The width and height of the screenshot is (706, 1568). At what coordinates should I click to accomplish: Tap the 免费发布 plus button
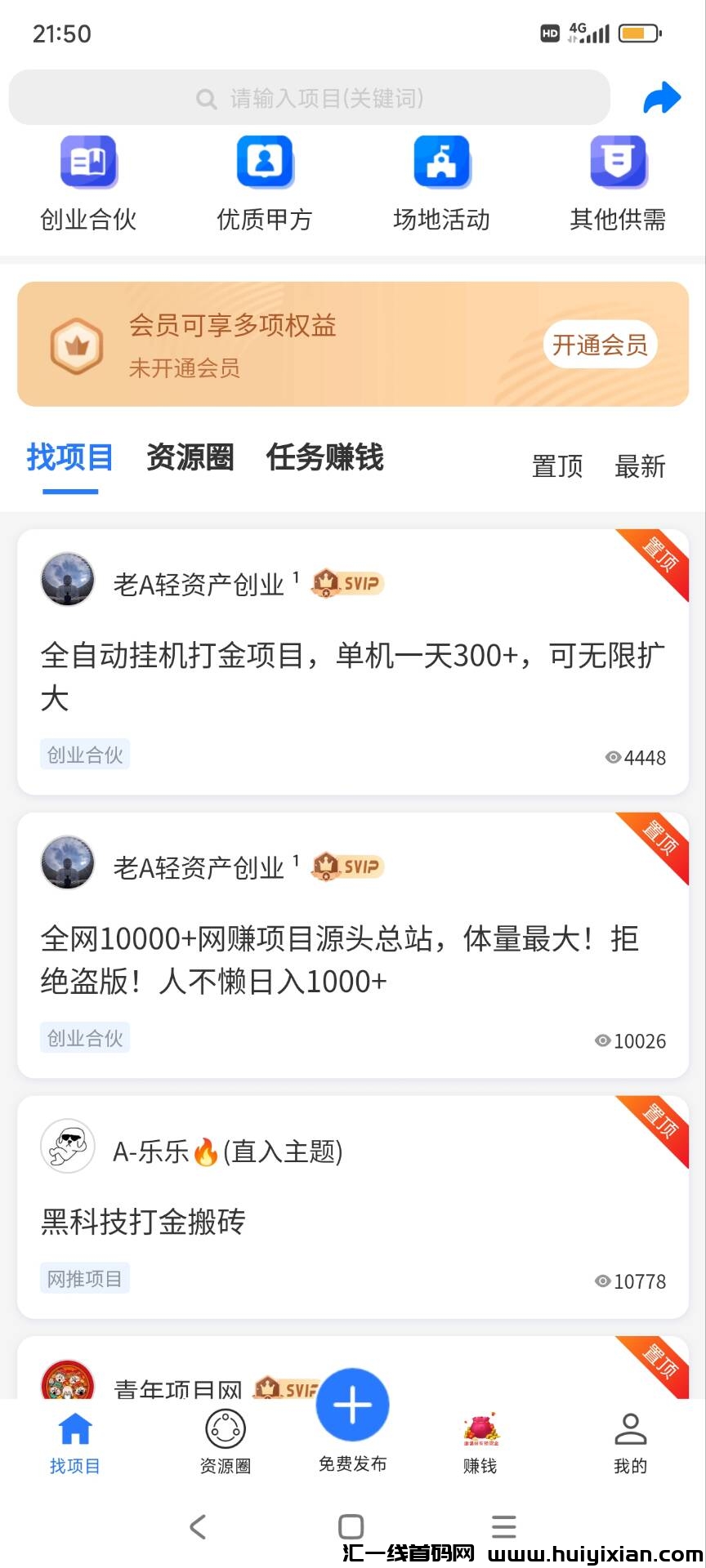[352, 1406]
